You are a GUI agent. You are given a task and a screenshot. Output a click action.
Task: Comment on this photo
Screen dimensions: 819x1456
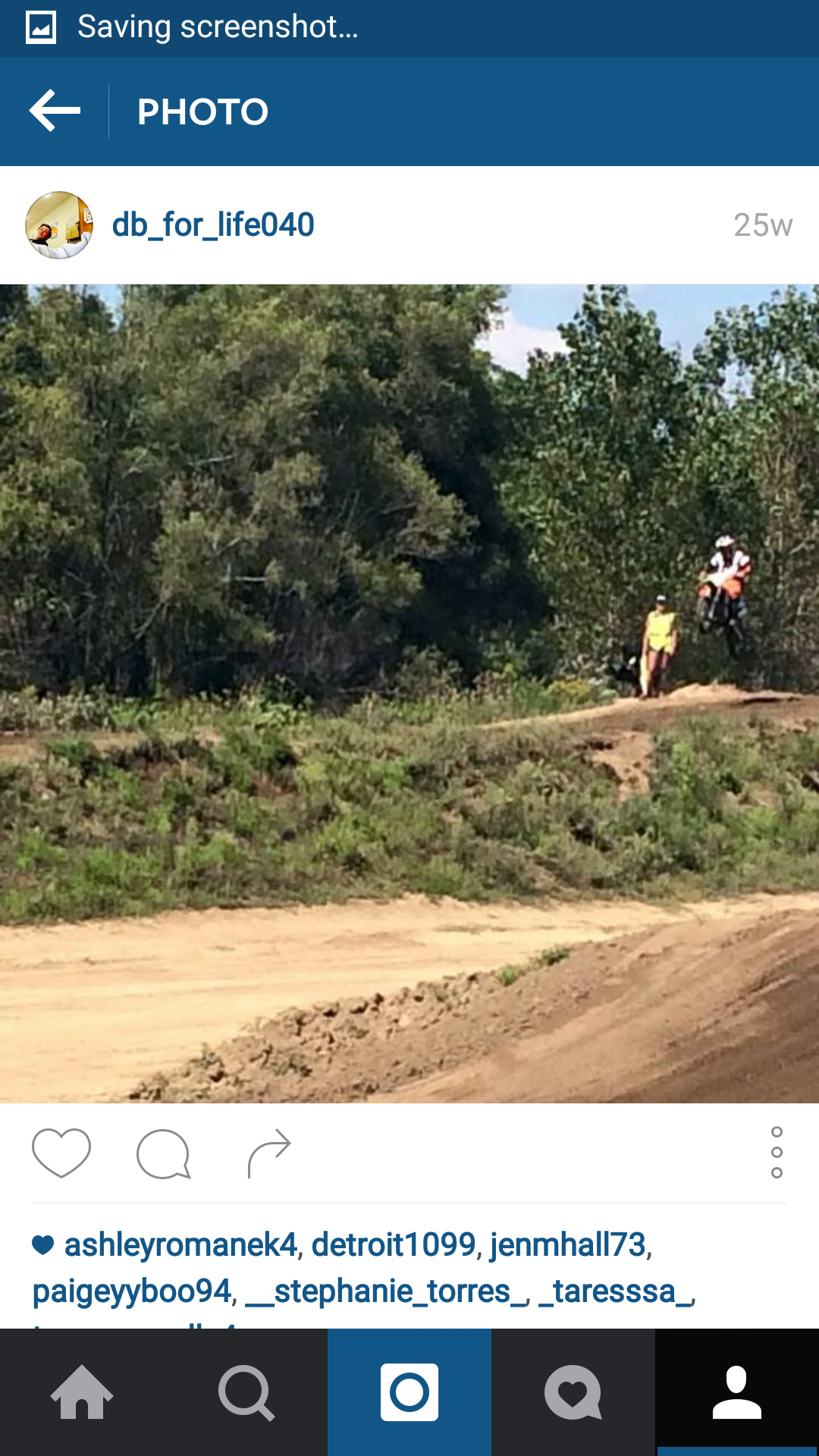163,1153
